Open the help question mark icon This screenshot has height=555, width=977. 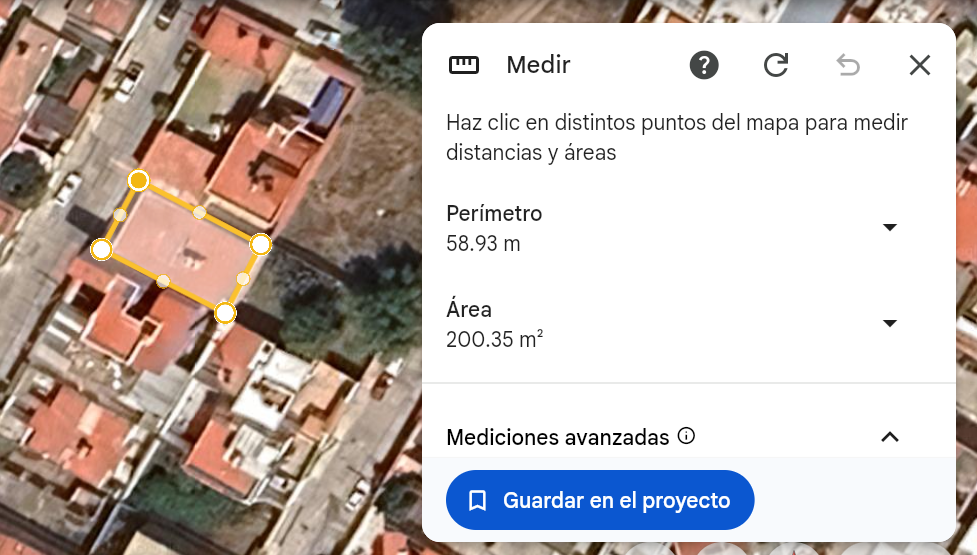click(x=704, y=65)
